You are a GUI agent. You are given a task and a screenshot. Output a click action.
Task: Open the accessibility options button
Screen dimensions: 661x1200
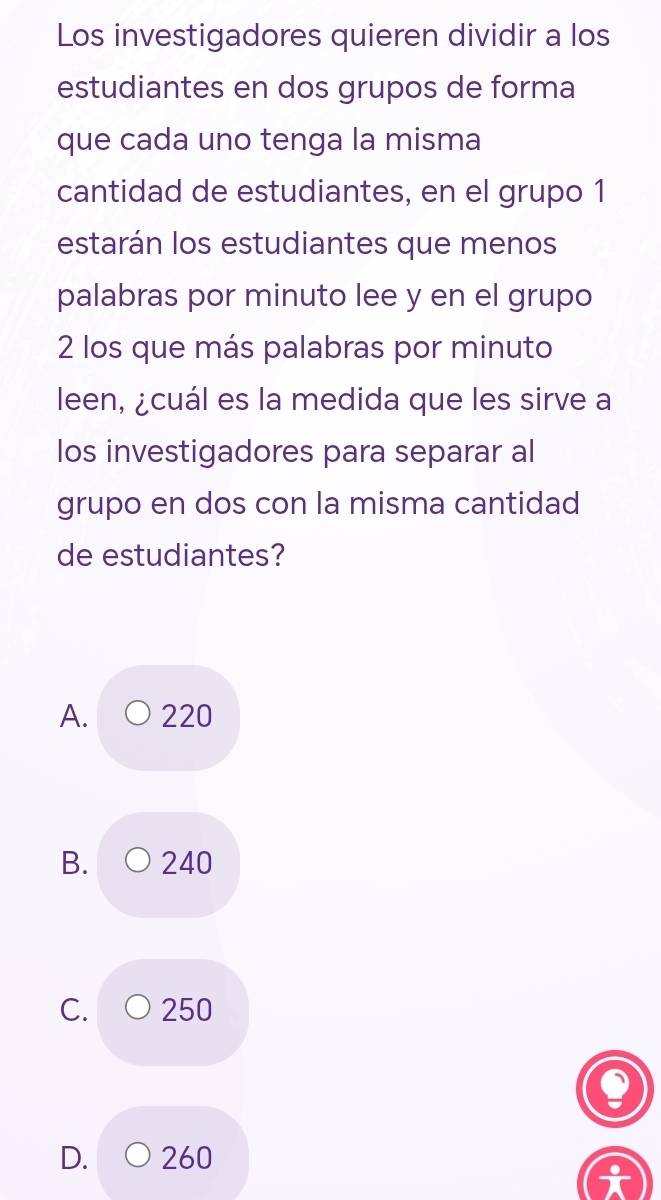(x=613, y=1177)
